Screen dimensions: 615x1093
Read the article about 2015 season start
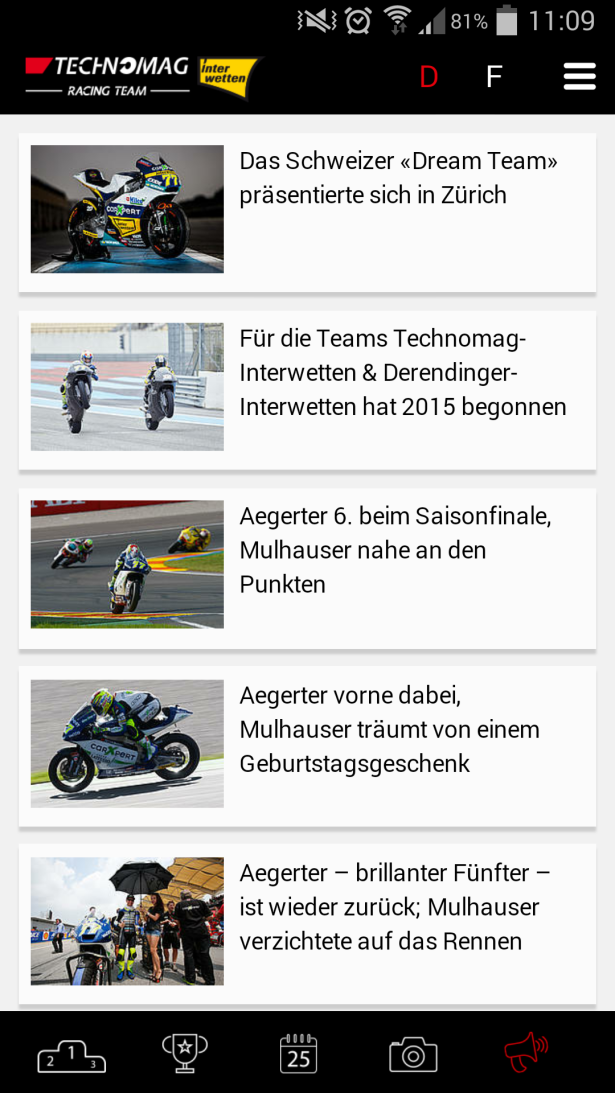308,389
